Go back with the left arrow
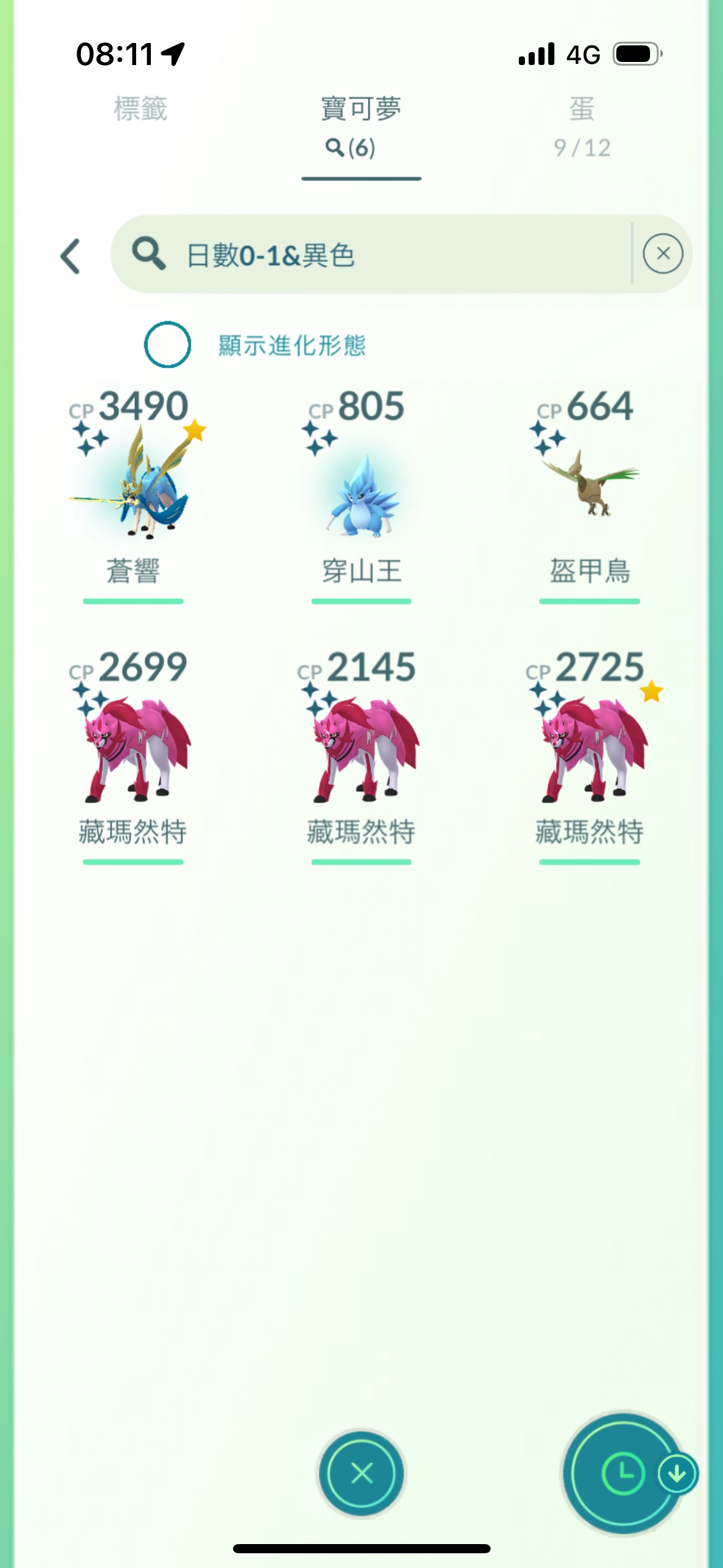723x1568 pixels. pos(71,256)
